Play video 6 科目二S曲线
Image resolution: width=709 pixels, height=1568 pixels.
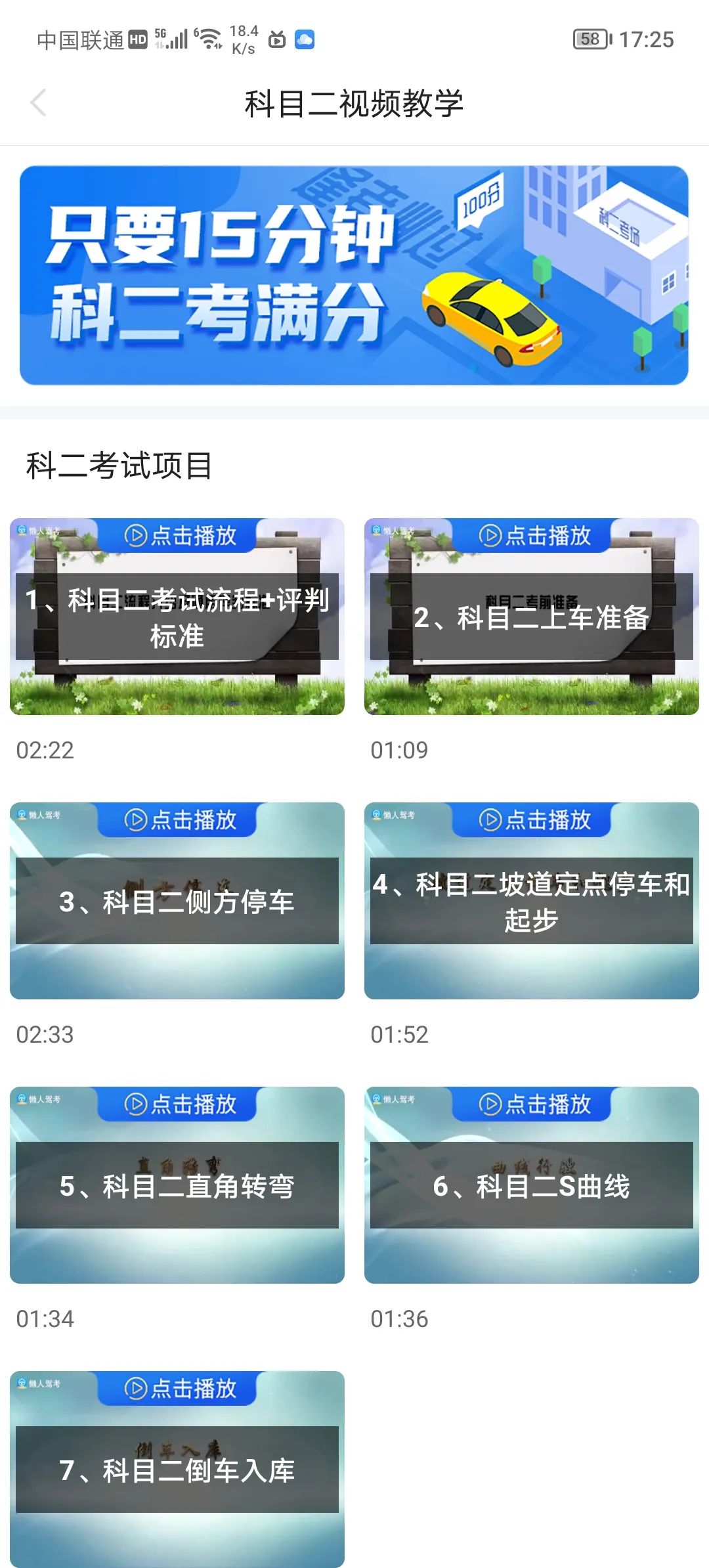[532, 1185]
